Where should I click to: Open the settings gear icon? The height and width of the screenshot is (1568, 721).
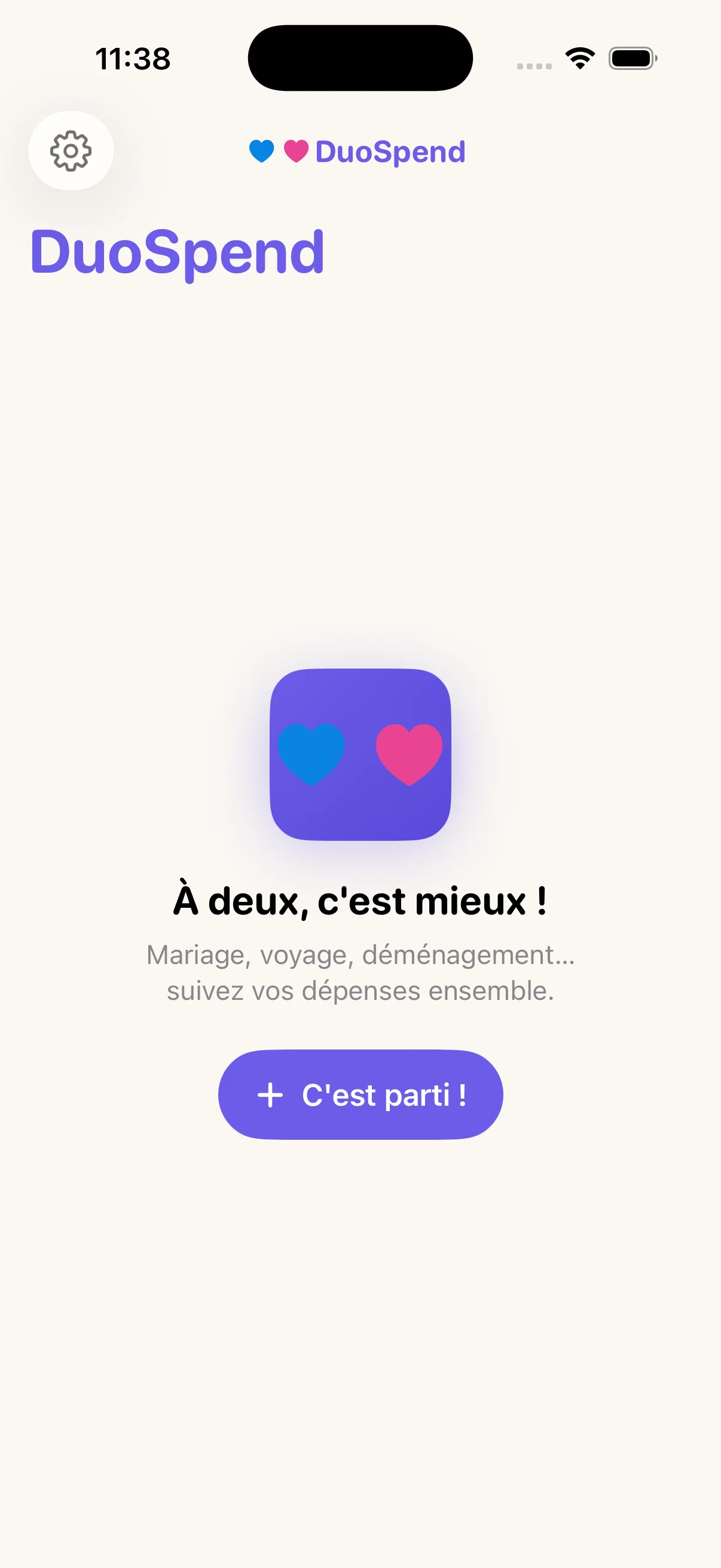point(70,152)
